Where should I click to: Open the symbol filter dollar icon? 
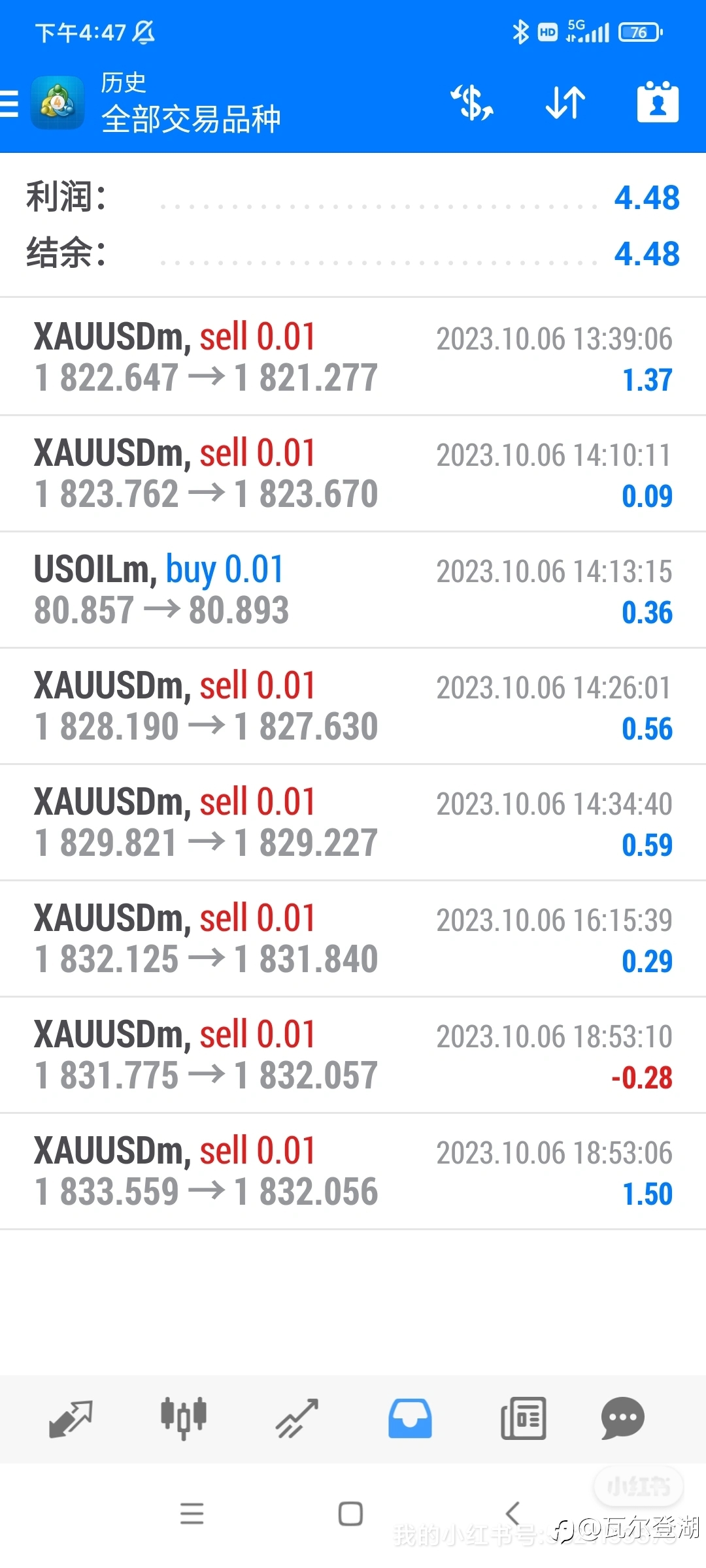(471, 103)
